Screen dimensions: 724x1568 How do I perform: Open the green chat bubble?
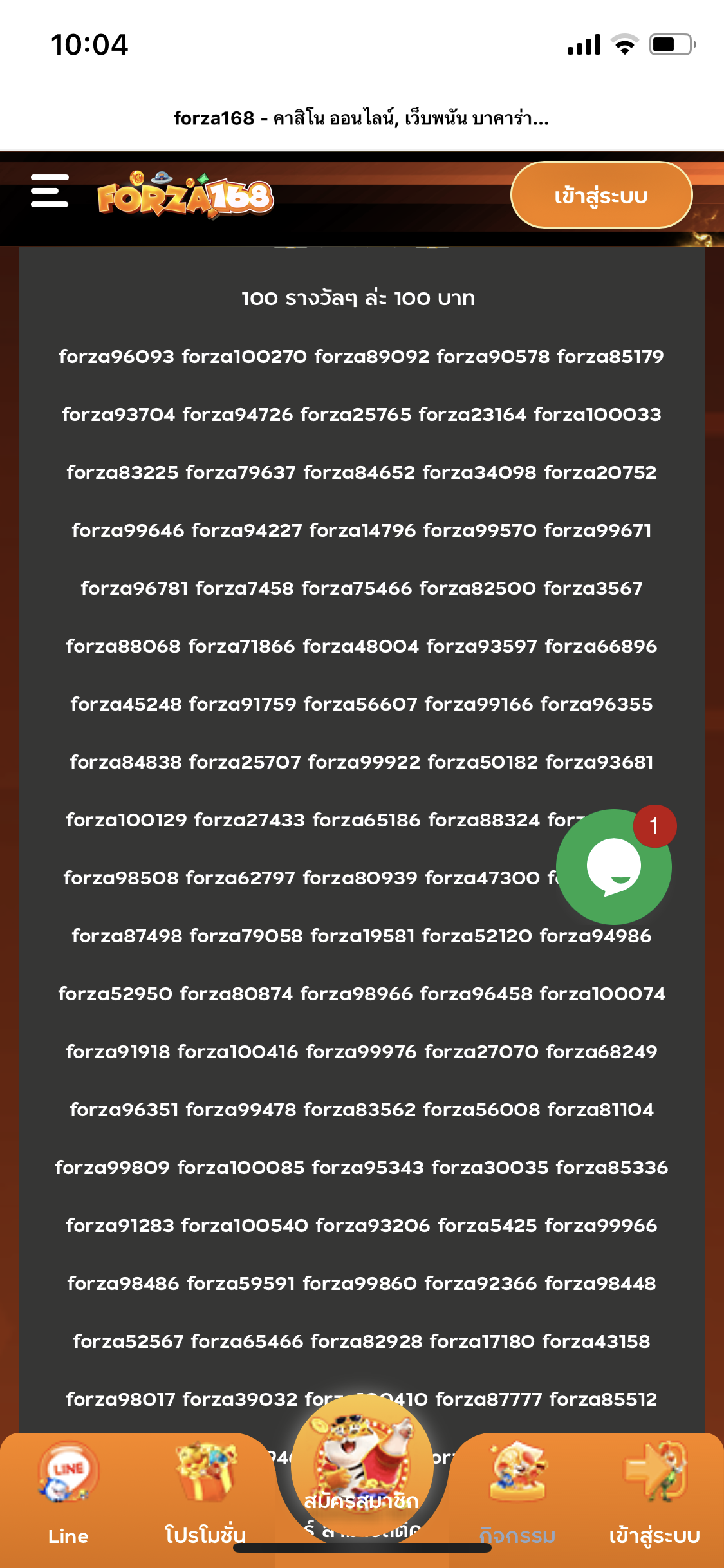click(x=613, y=866)
